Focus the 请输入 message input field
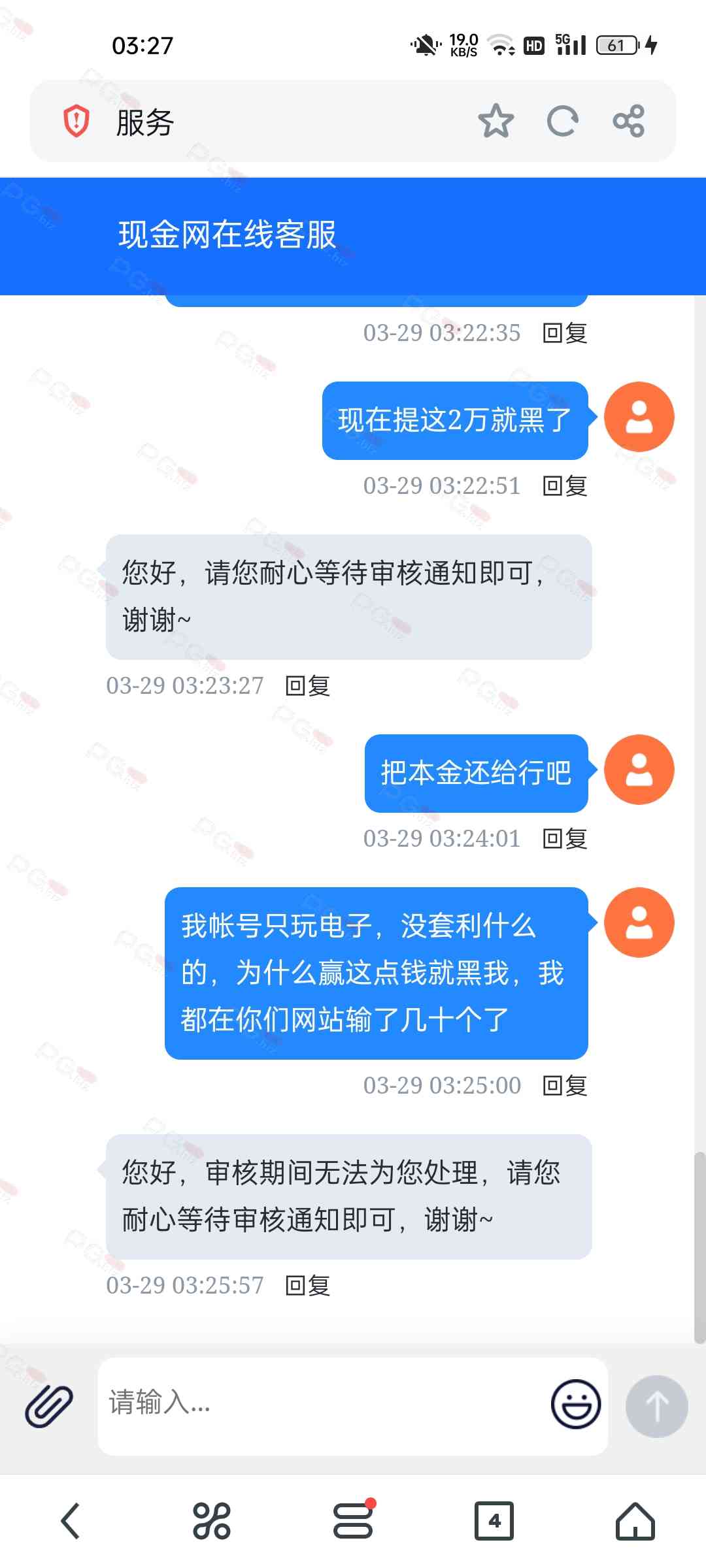 tap(320, 1405)
